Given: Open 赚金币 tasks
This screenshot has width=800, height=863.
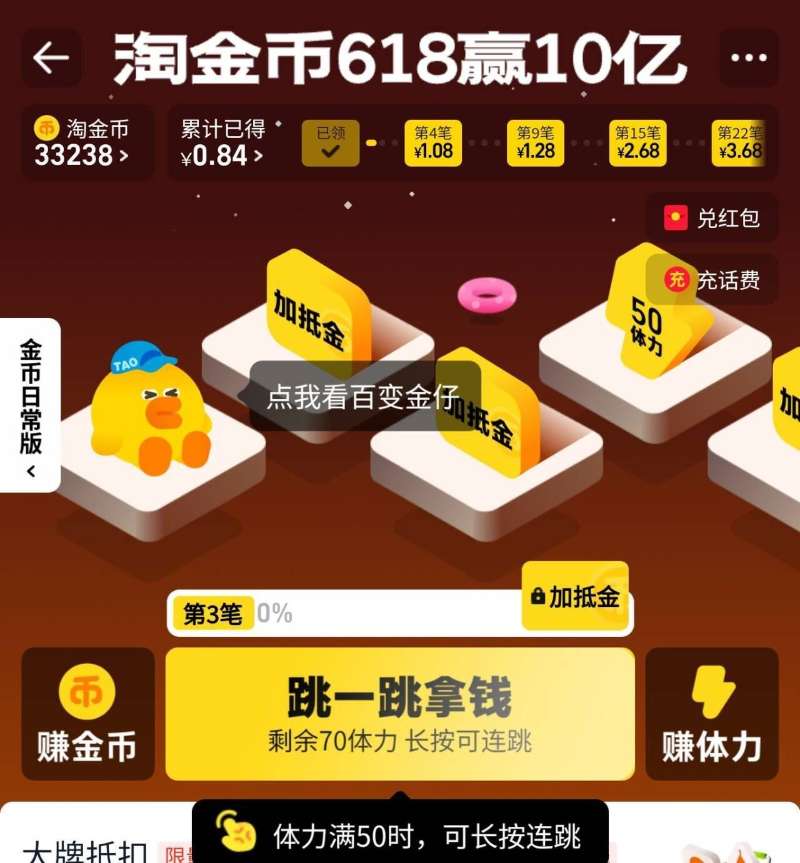Looking at the screenshot, I should 88,713.
